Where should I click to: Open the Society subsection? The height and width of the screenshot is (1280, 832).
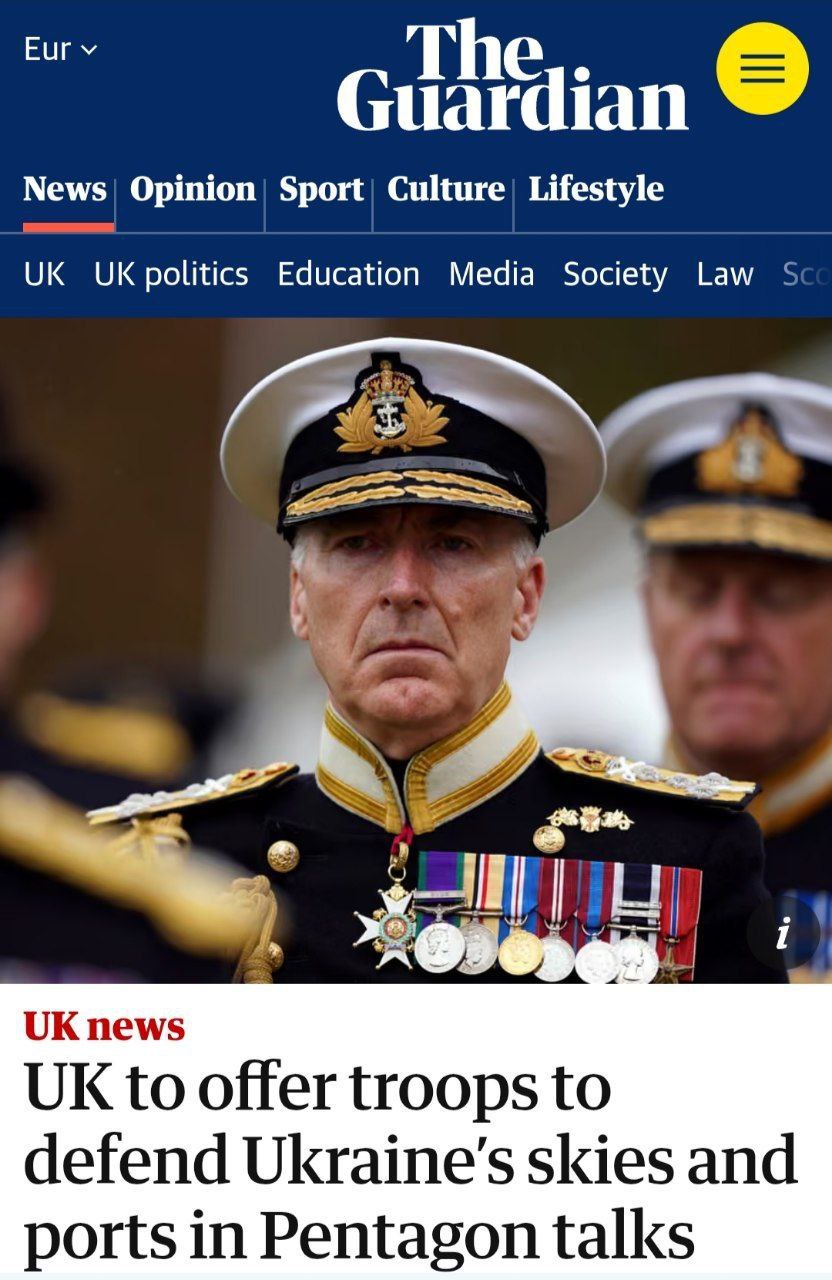pos(615,274)
